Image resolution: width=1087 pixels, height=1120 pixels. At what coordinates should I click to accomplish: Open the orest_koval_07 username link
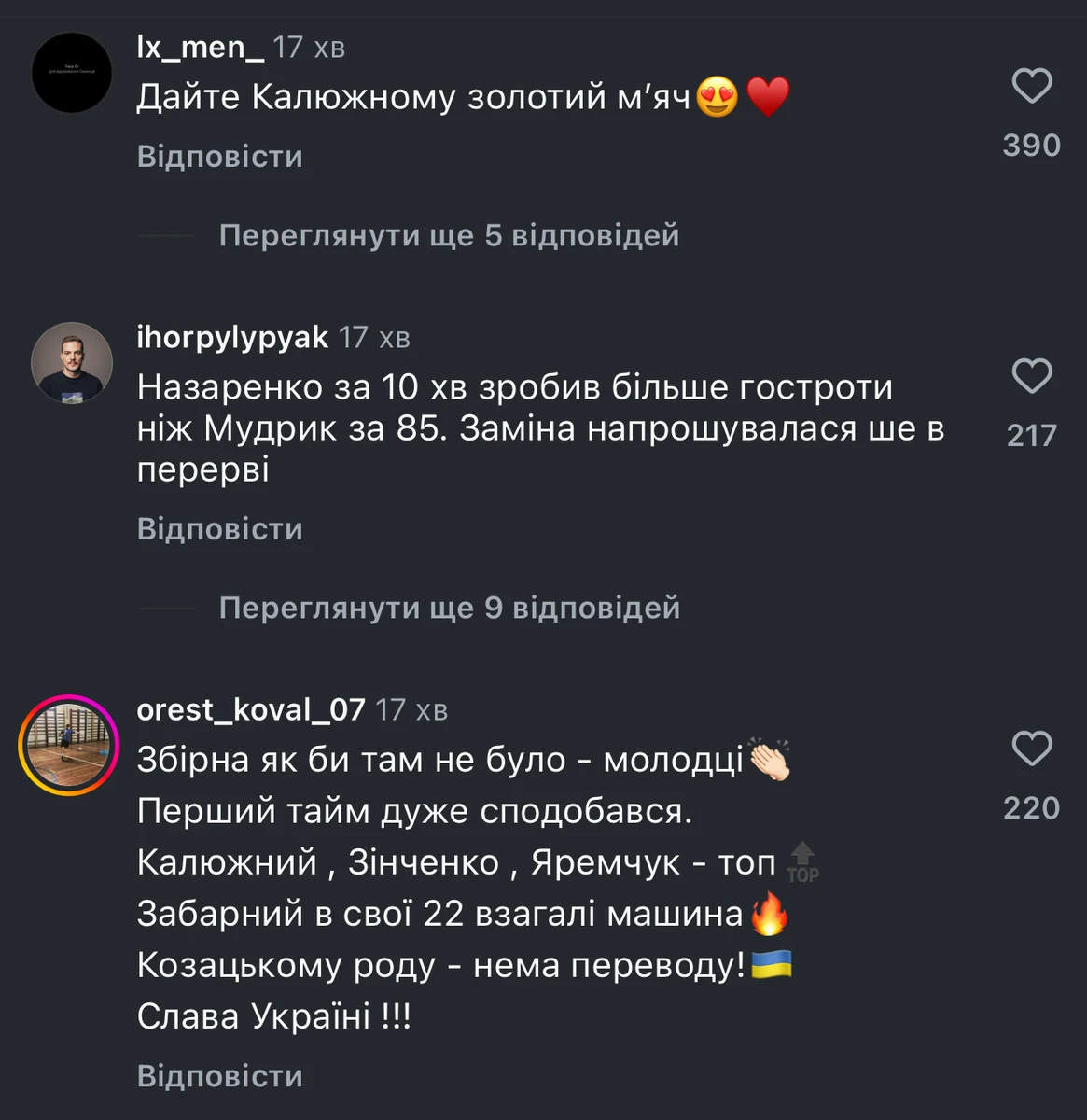[x=251, y=710]
